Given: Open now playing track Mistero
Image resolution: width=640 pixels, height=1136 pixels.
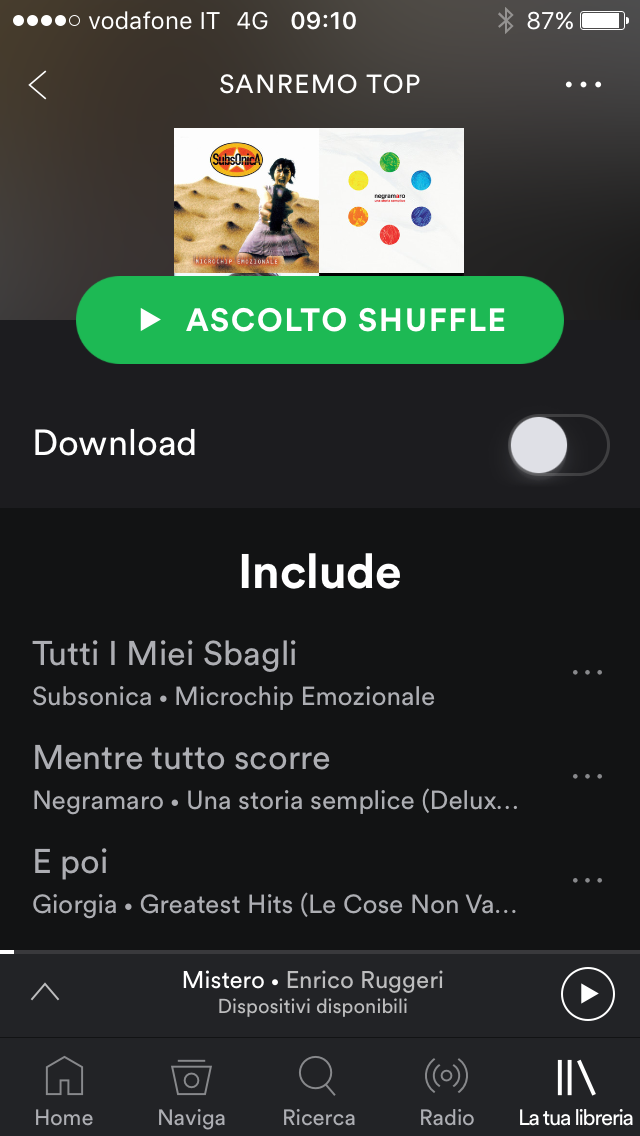Looking at the screenshot, I should pos(312,993).
